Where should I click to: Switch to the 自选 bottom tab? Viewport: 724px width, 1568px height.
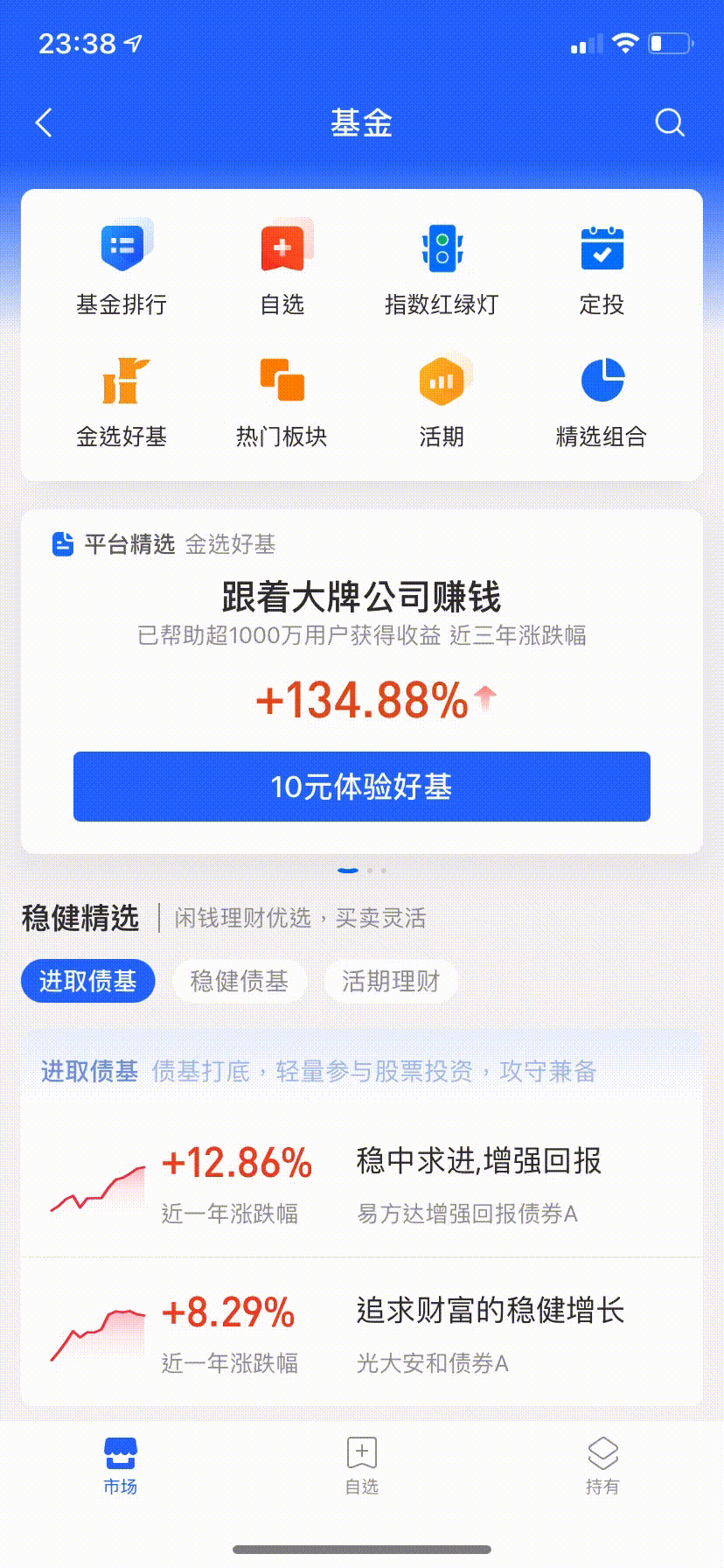(x=362, y=1466)
